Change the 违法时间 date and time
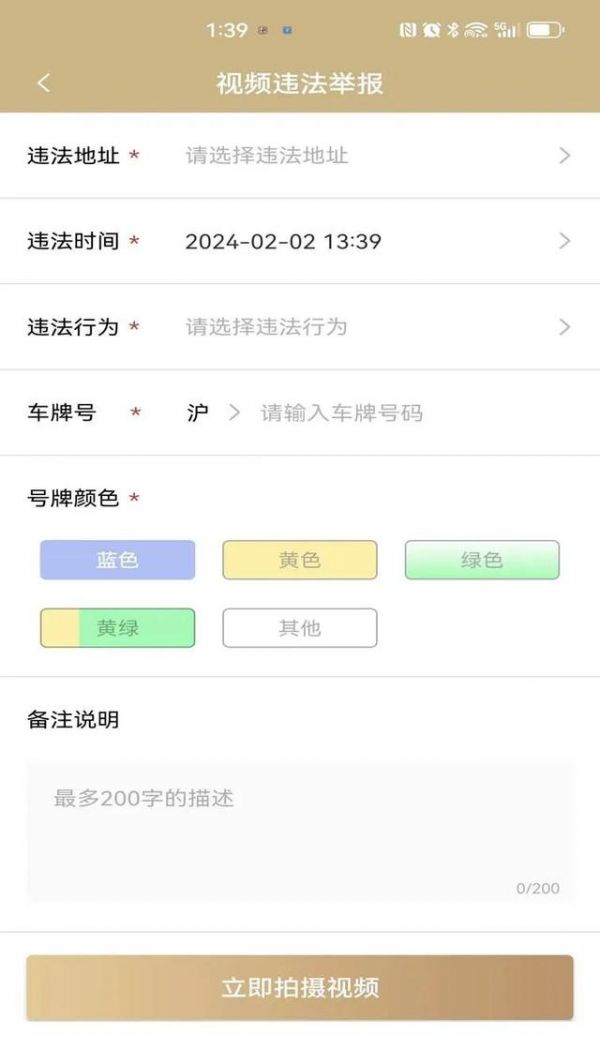This screenshot has height=1050, width=600. point(370,242)
